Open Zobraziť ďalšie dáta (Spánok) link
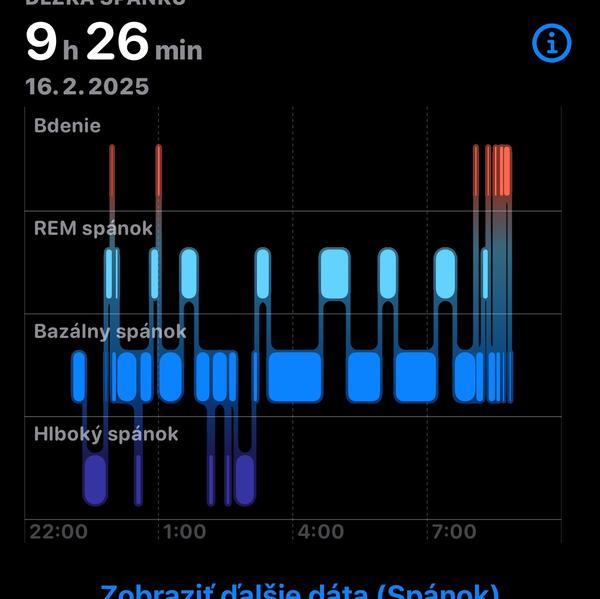 pos(300,591)
